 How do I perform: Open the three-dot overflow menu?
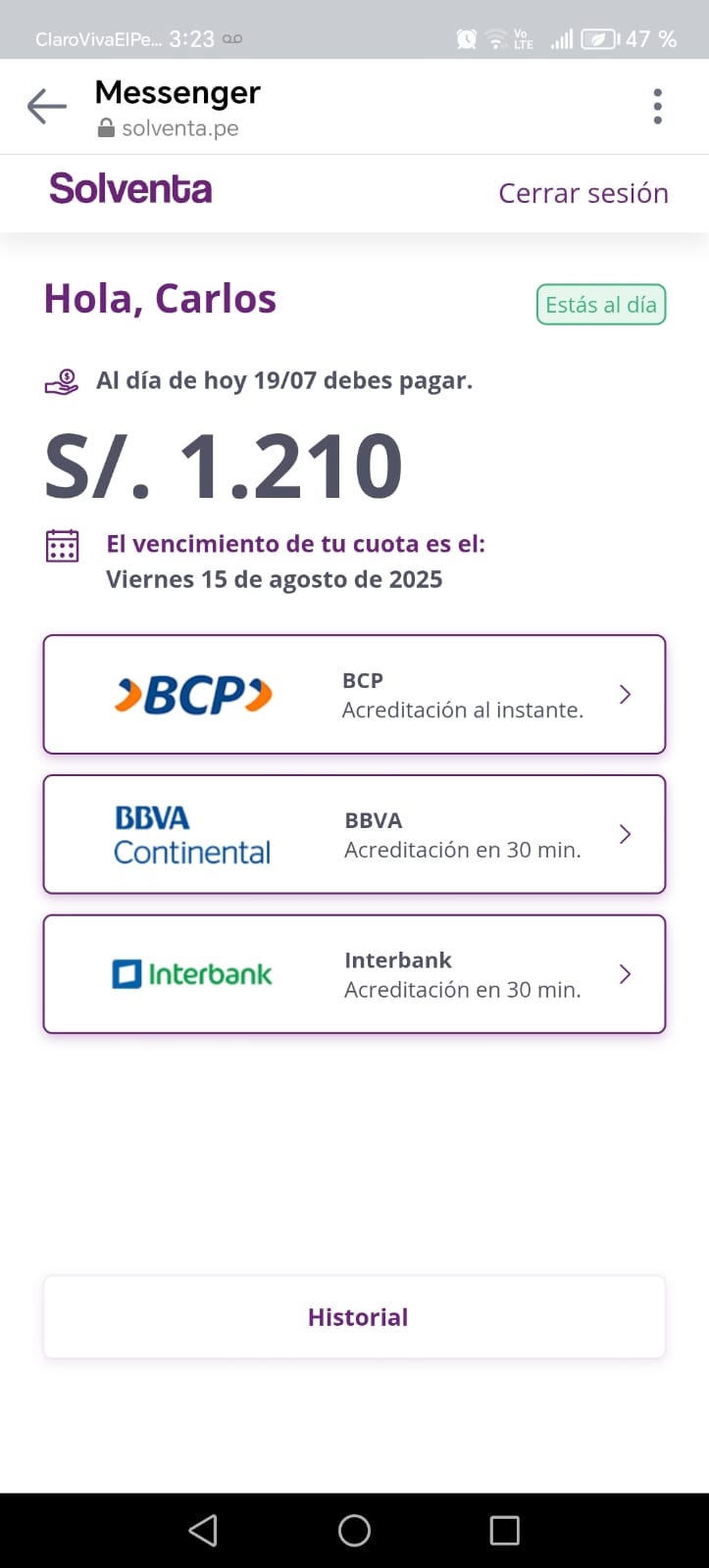(x=657, y=106)
